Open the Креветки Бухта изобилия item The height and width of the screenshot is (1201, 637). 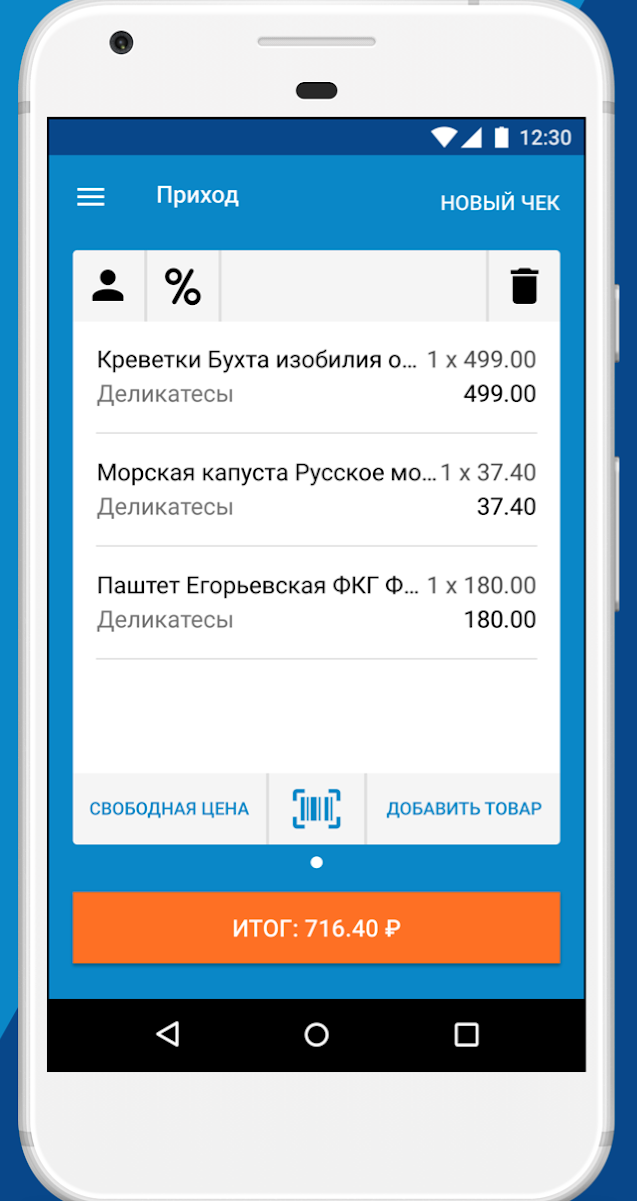[x=316, y=376]
